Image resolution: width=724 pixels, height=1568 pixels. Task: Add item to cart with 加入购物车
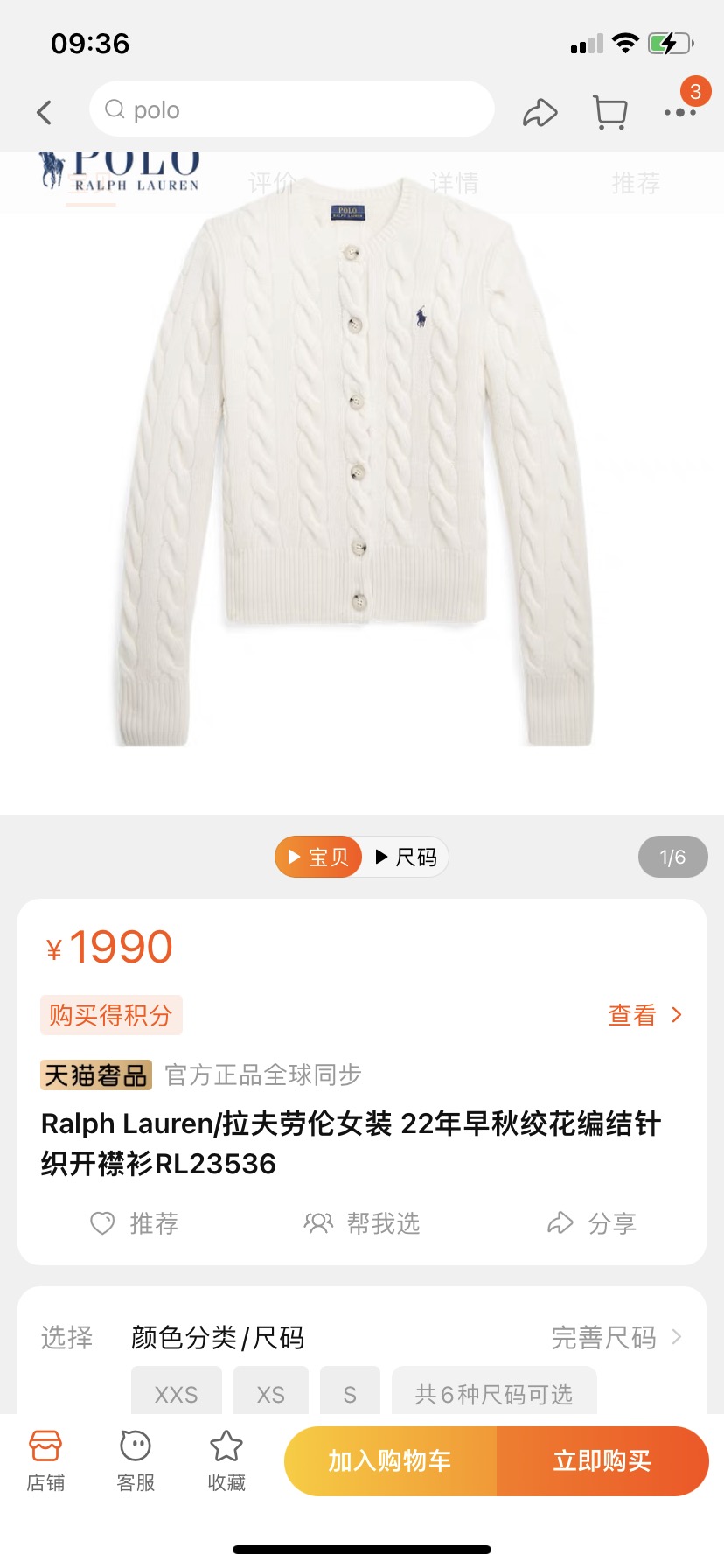pyautogui.click(x=390, y=1460)
